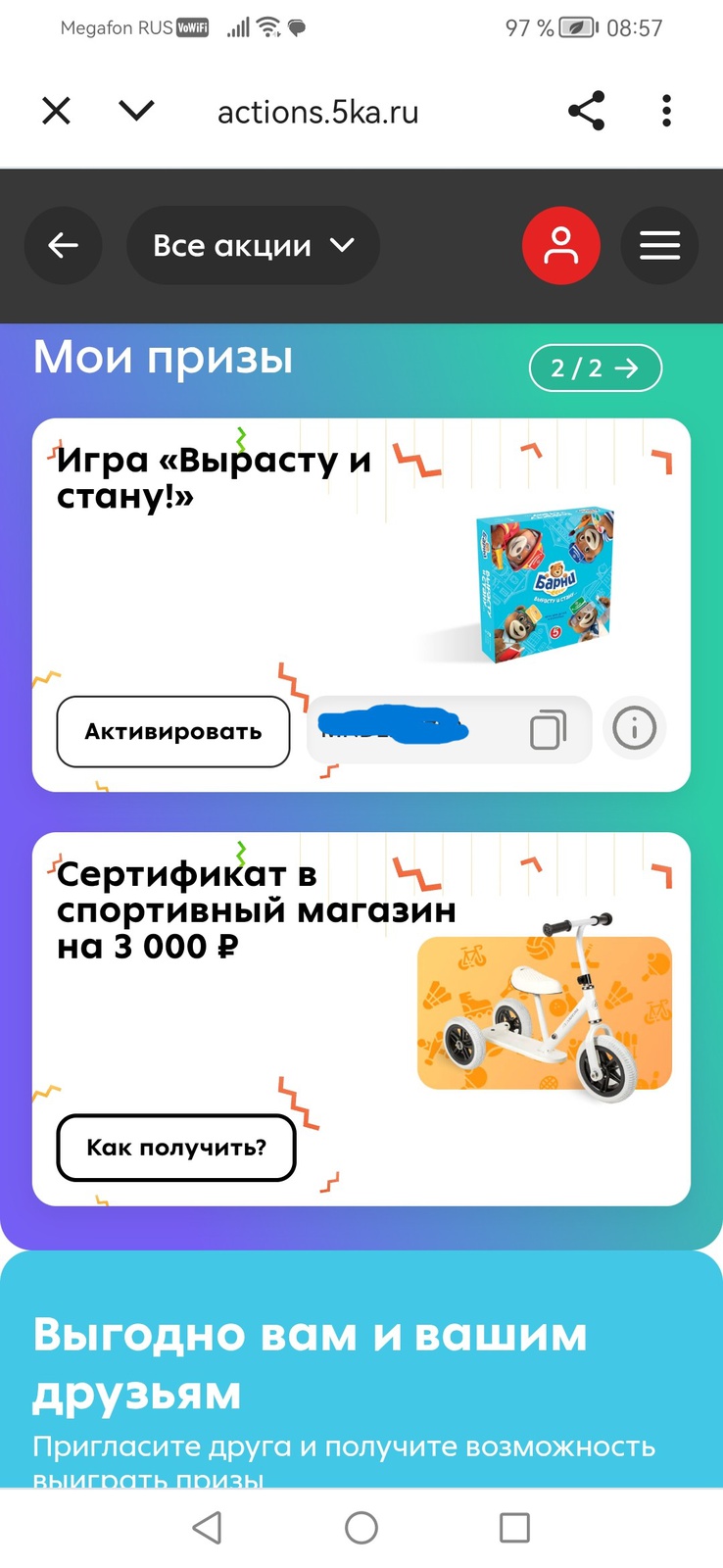
Task: Tap the 2/2 prizes arrow
Action: (595, 368)
